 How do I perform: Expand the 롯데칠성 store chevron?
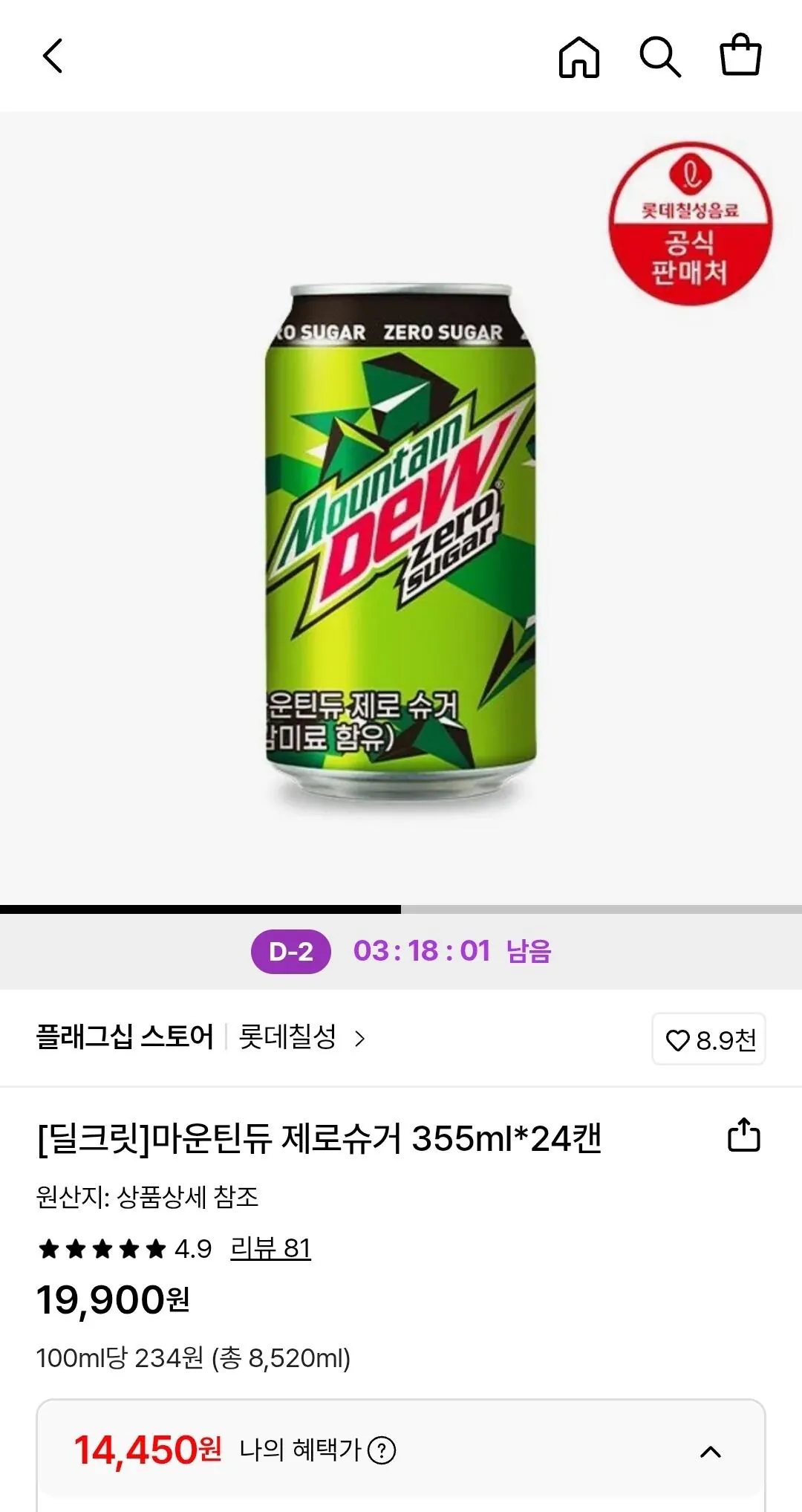(359, 1039)
